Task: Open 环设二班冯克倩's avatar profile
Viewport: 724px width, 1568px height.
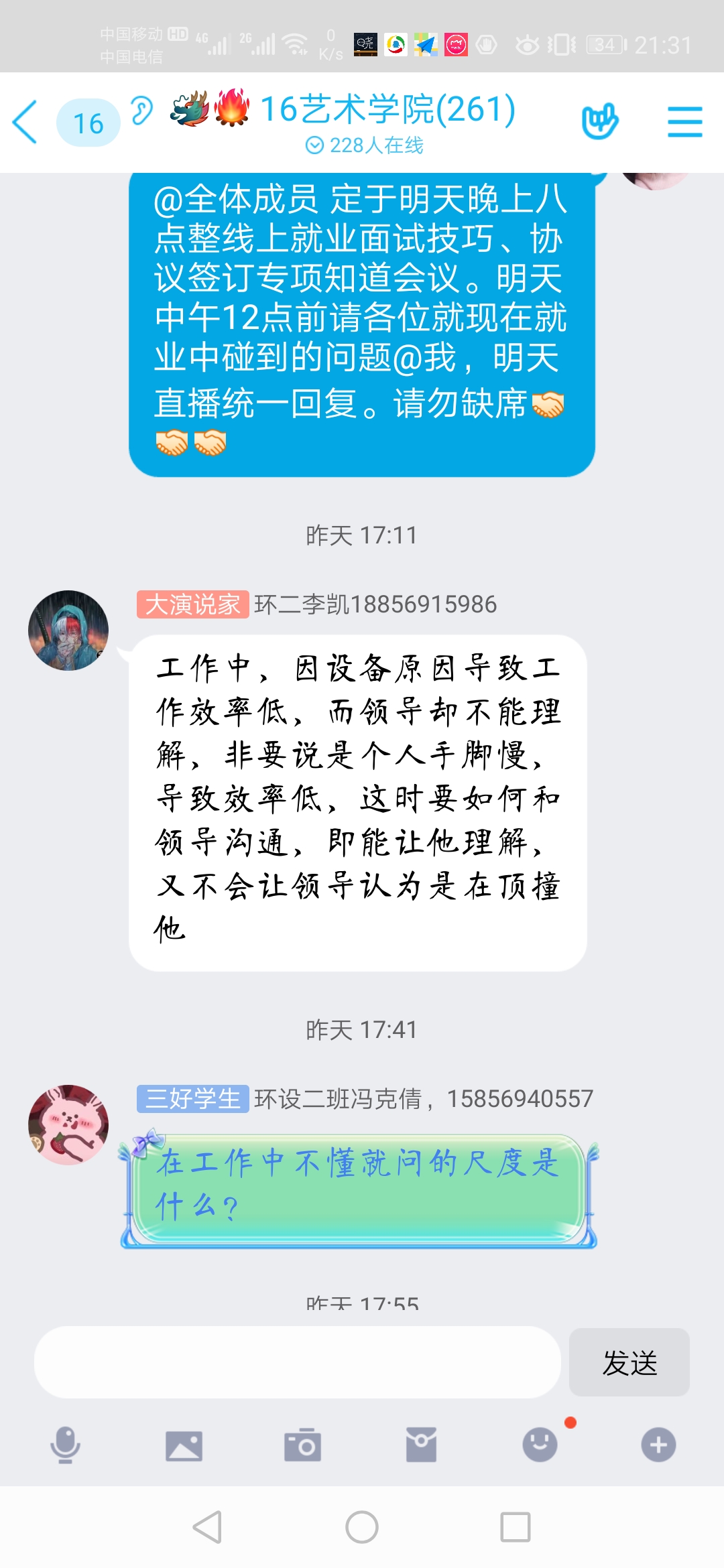Action: pos(68,1125)
